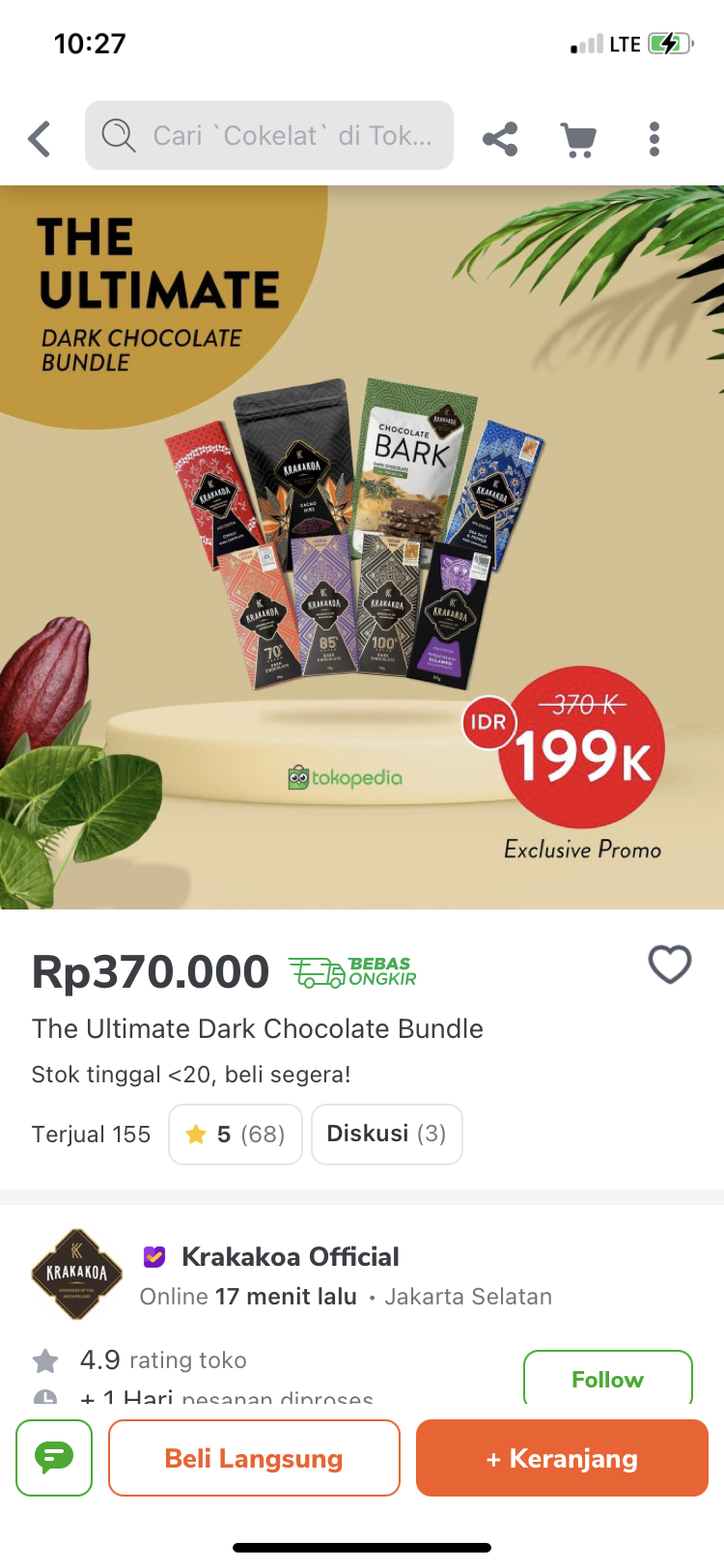Open the Krakakoa Official store page
The width and height of the screenshot is (724, 1568).
(x=290, y=1257)
